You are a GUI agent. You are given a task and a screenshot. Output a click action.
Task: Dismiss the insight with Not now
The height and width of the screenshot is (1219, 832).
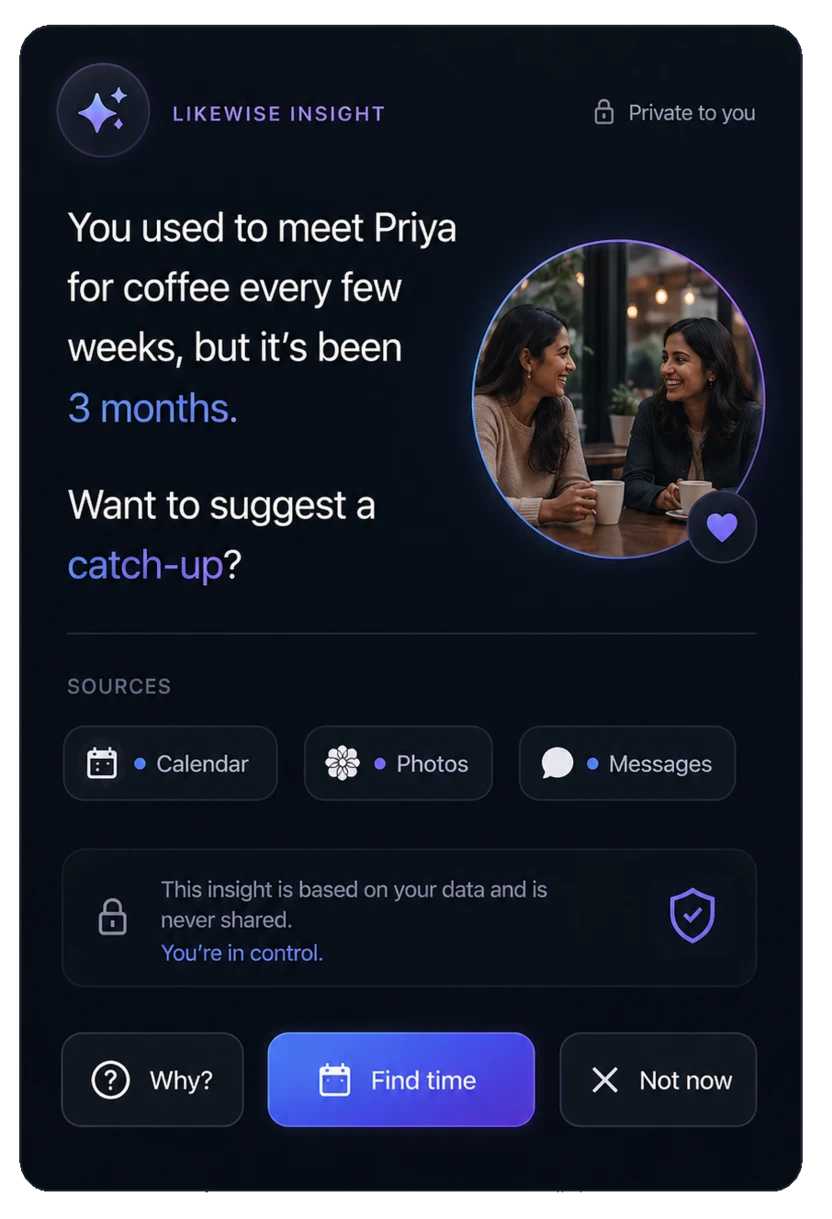tap(658, 1080)
